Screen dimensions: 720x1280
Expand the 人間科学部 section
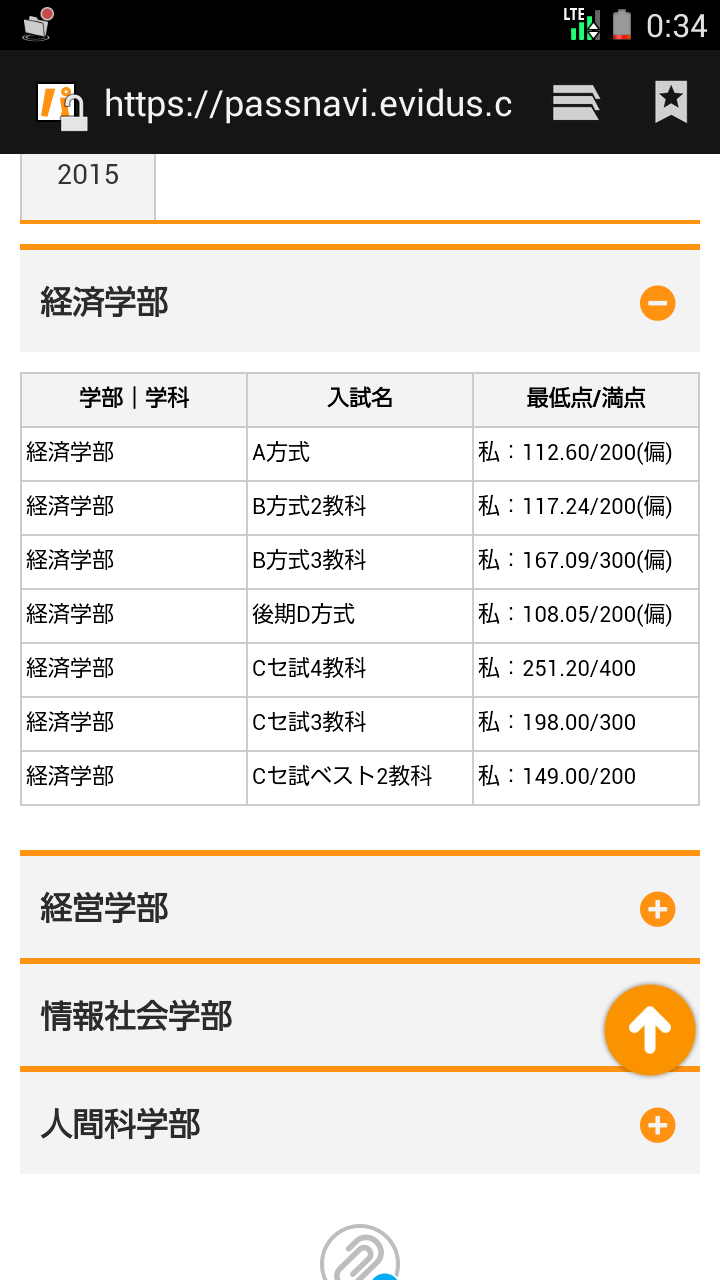pyautogui.click(x=360, y=1124)
